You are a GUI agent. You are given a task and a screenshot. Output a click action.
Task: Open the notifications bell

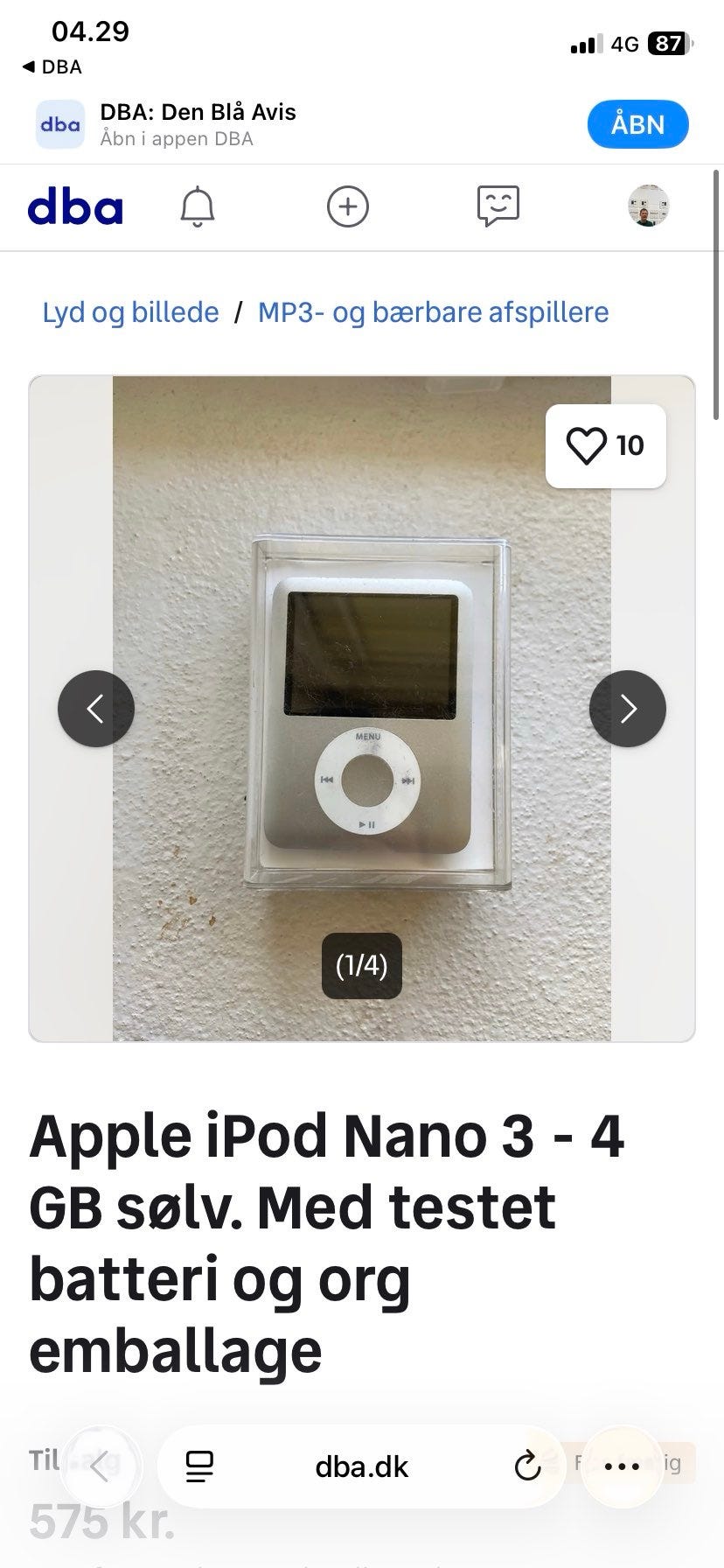click(x=198, y=207)
